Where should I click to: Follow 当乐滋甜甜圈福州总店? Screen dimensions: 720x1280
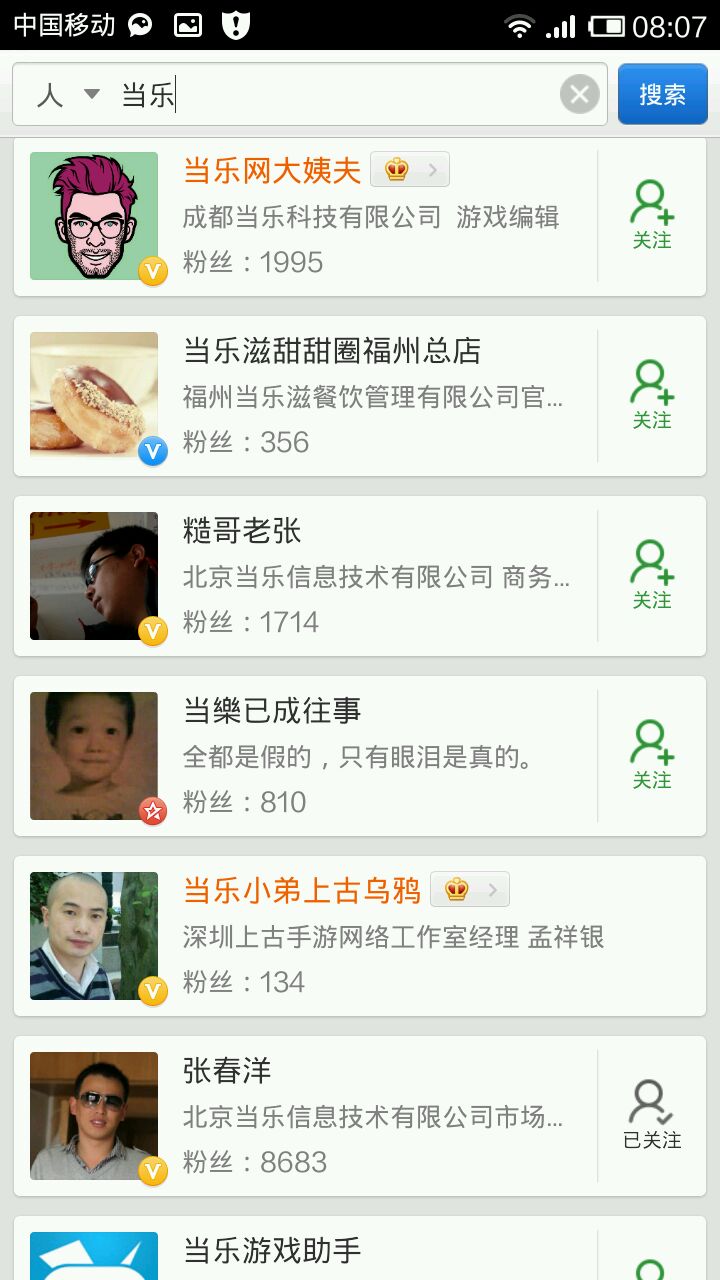click(652, 396)
